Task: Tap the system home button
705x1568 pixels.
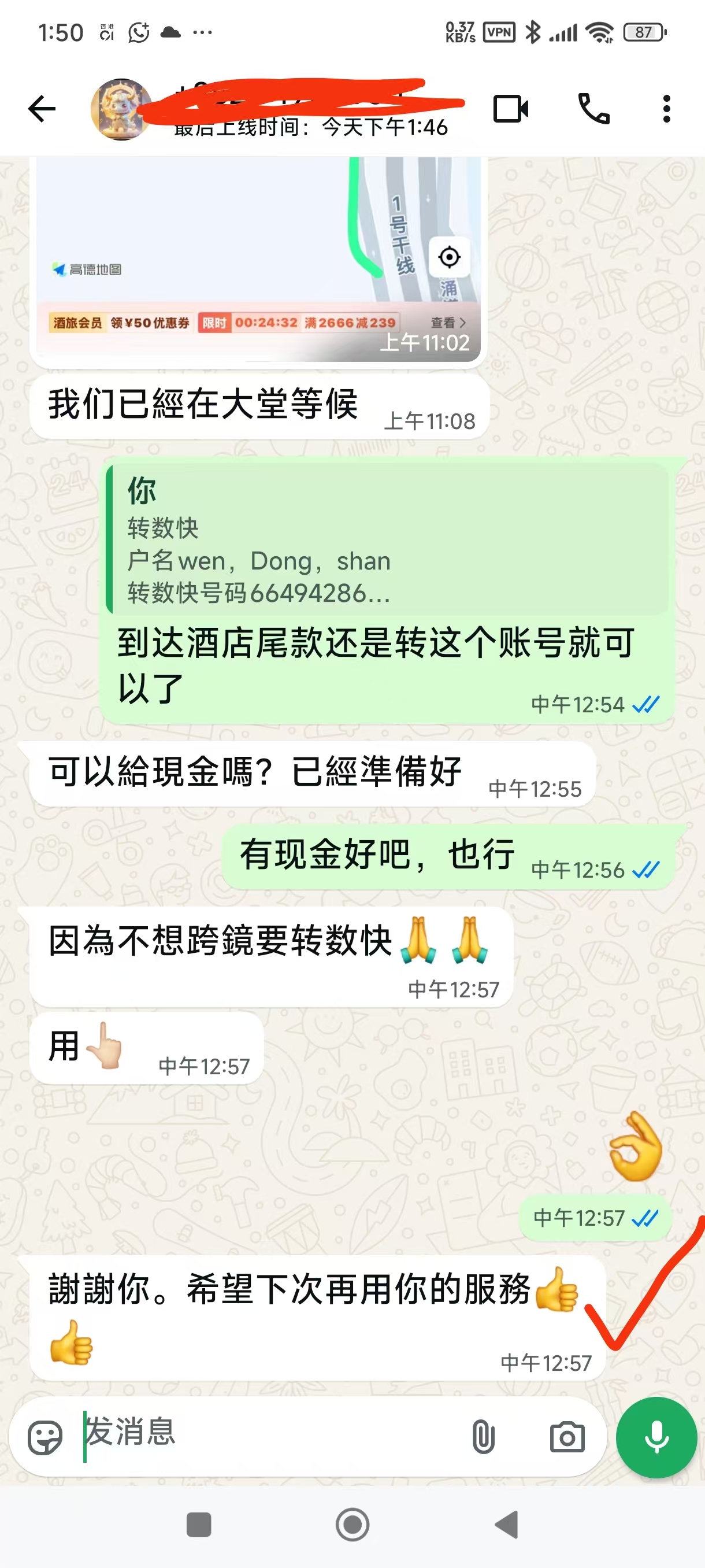Action: pyautogui.click(x=352, y=1525)
